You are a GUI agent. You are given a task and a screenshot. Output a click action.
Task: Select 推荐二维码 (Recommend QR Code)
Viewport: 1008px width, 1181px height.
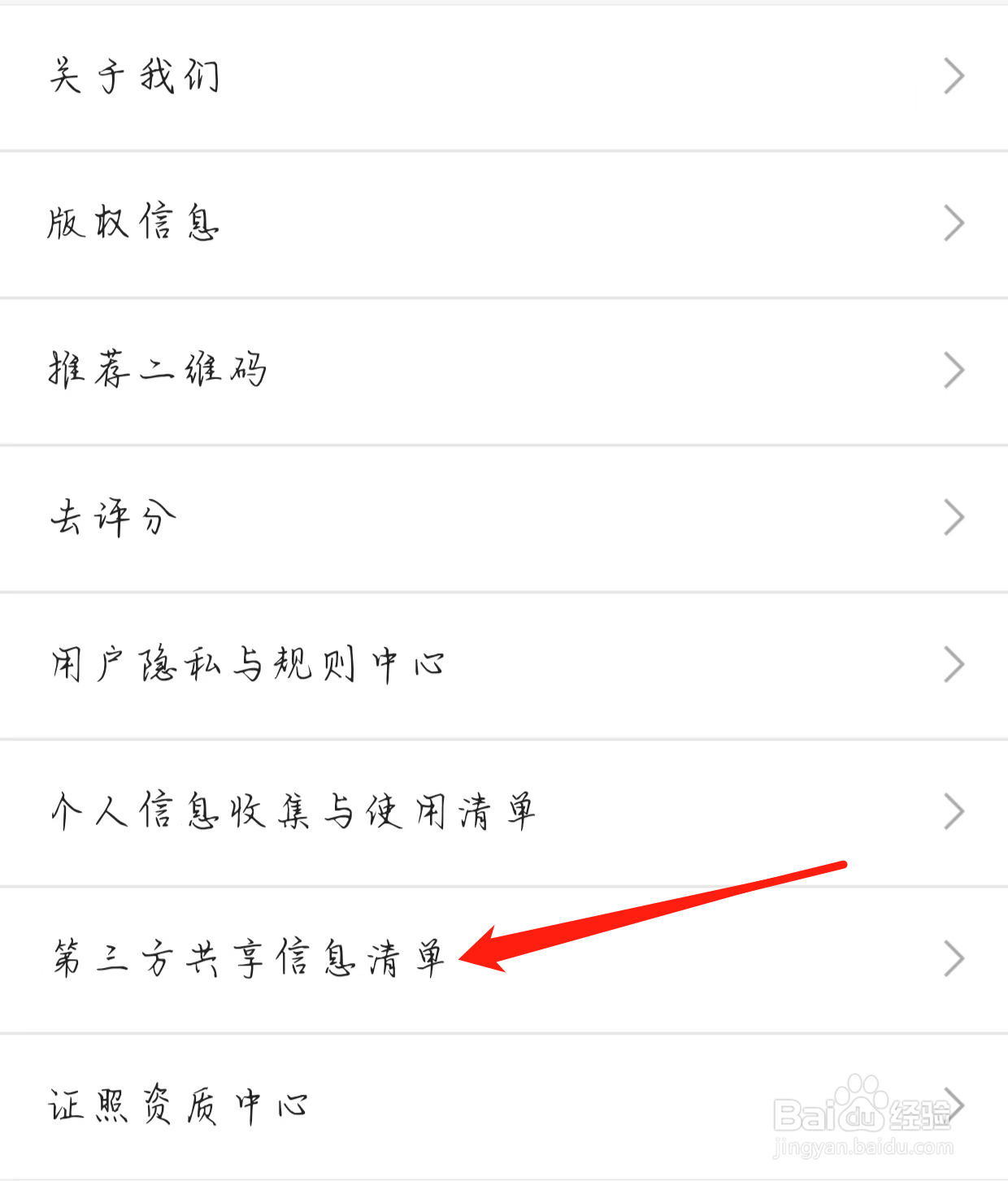tap(159, 370)
